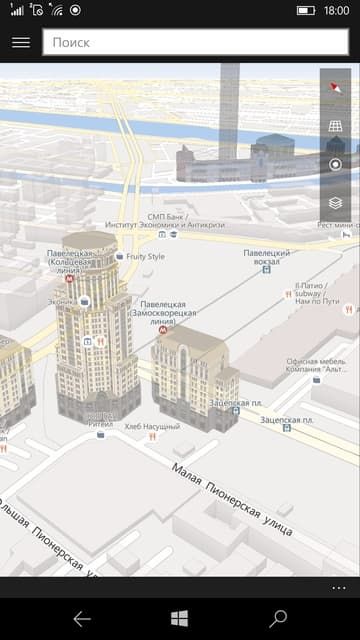Open the map layers selector
This screenshot has width=360, height=640.
[x=336, y=203]
